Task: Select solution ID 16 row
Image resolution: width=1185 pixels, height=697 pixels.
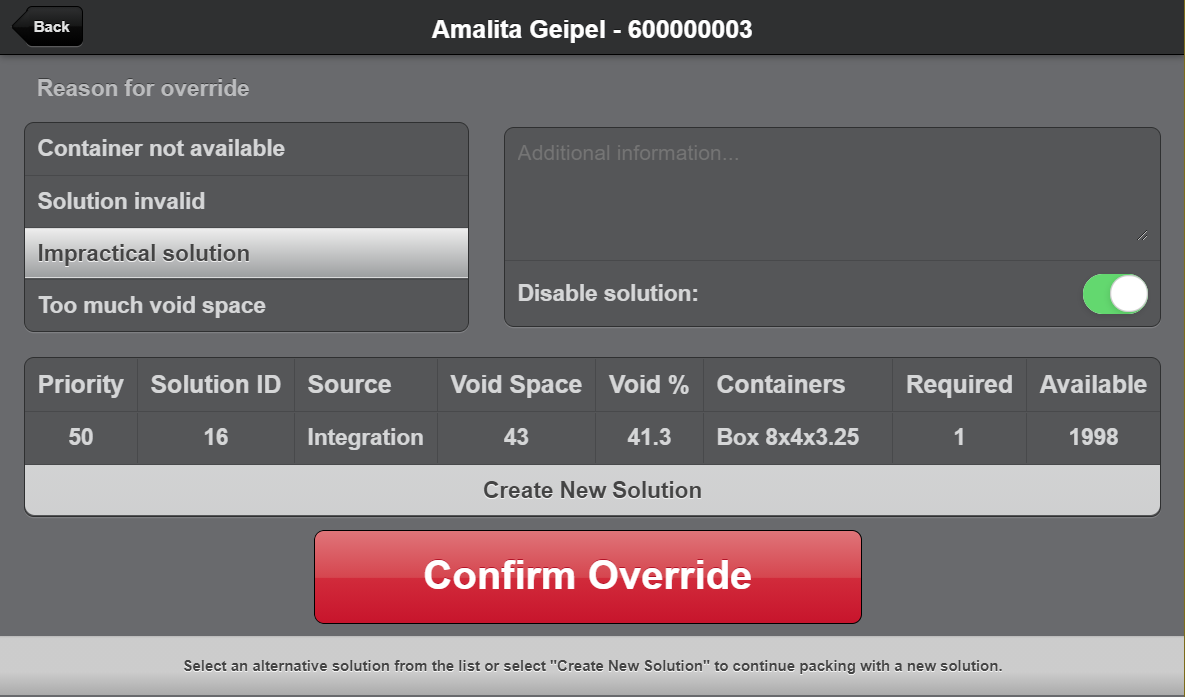Action: (x=592, y=438)
